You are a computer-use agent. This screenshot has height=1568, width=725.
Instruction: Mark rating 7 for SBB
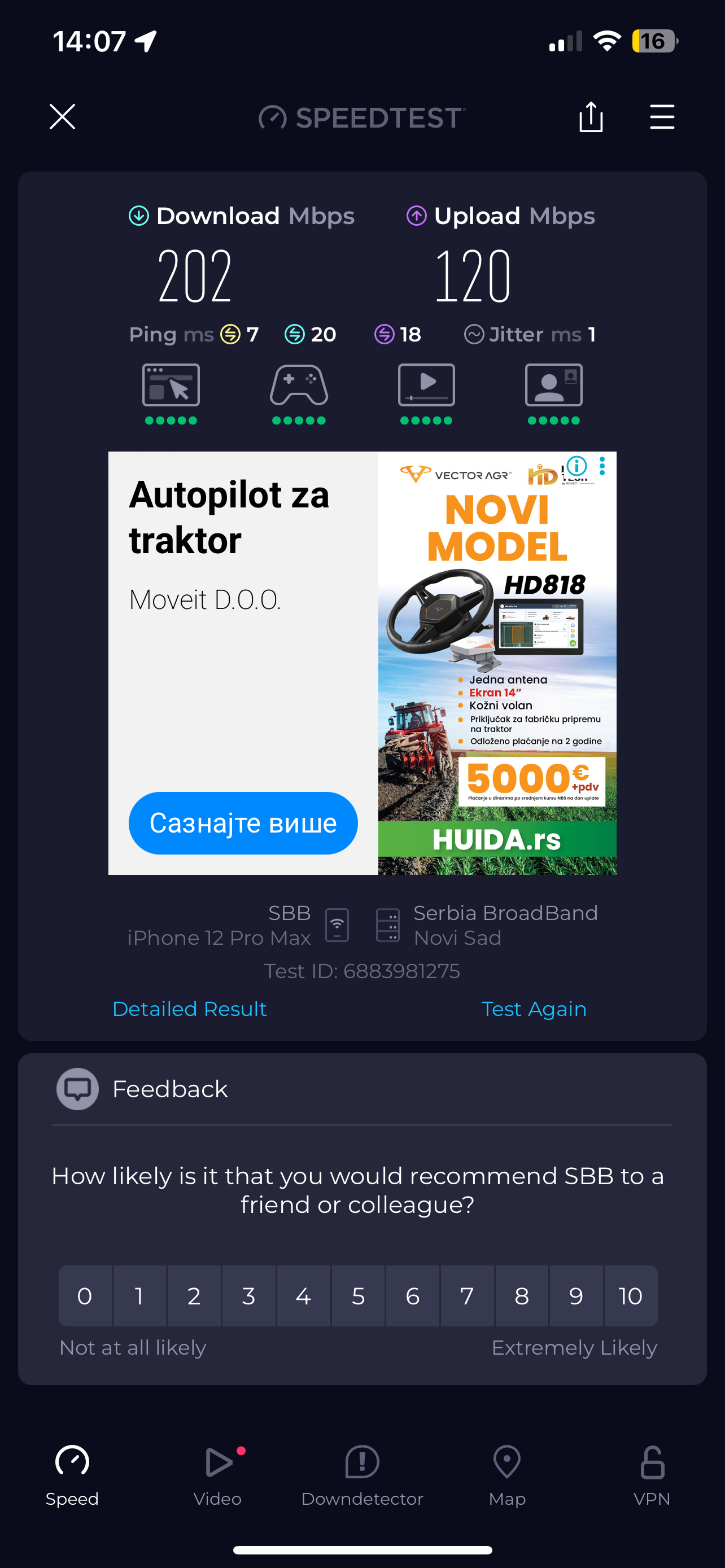point(467,1296)
